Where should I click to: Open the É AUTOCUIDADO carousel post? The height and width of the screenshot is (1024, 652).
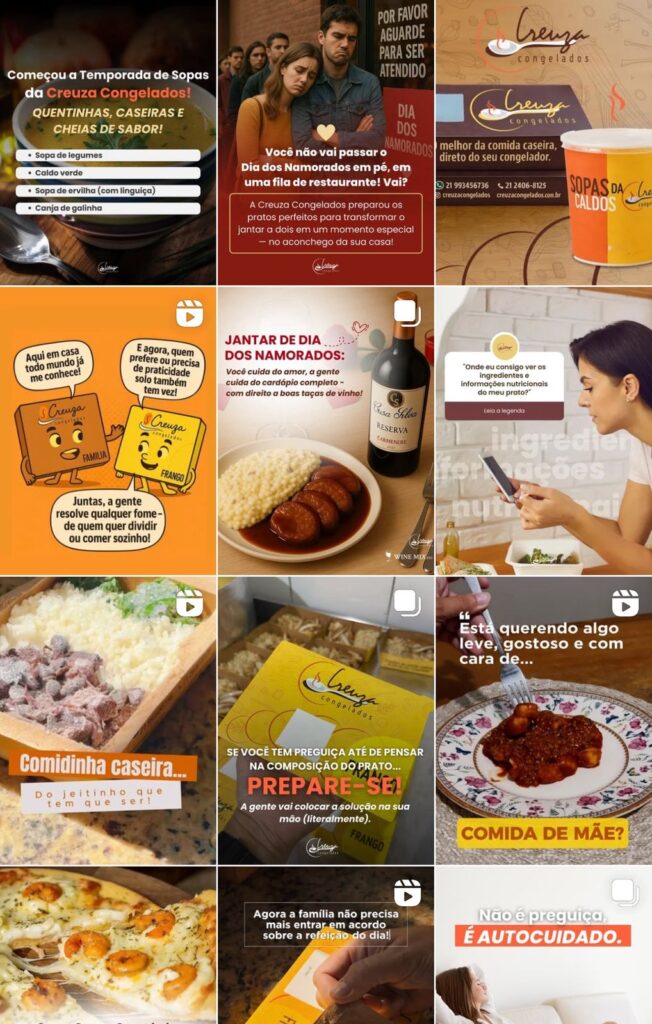click(x=543, y=945)
